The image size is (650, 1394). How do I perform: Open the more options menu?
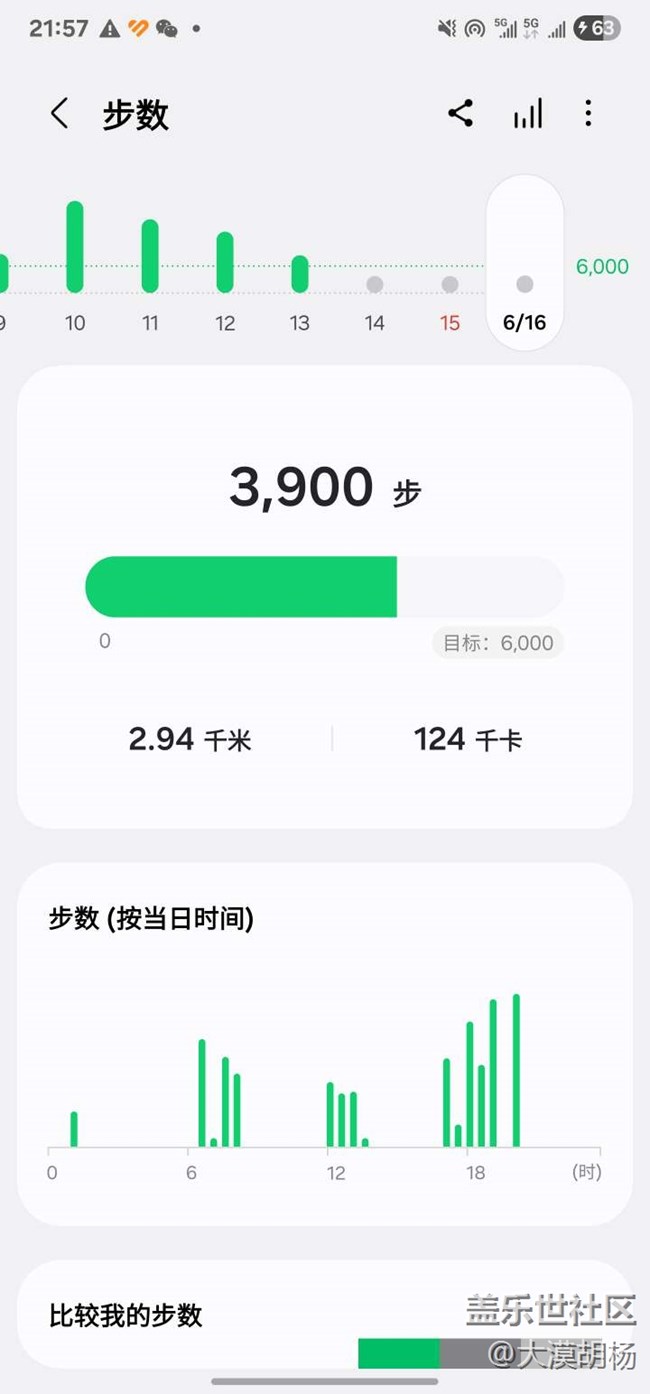588,113
